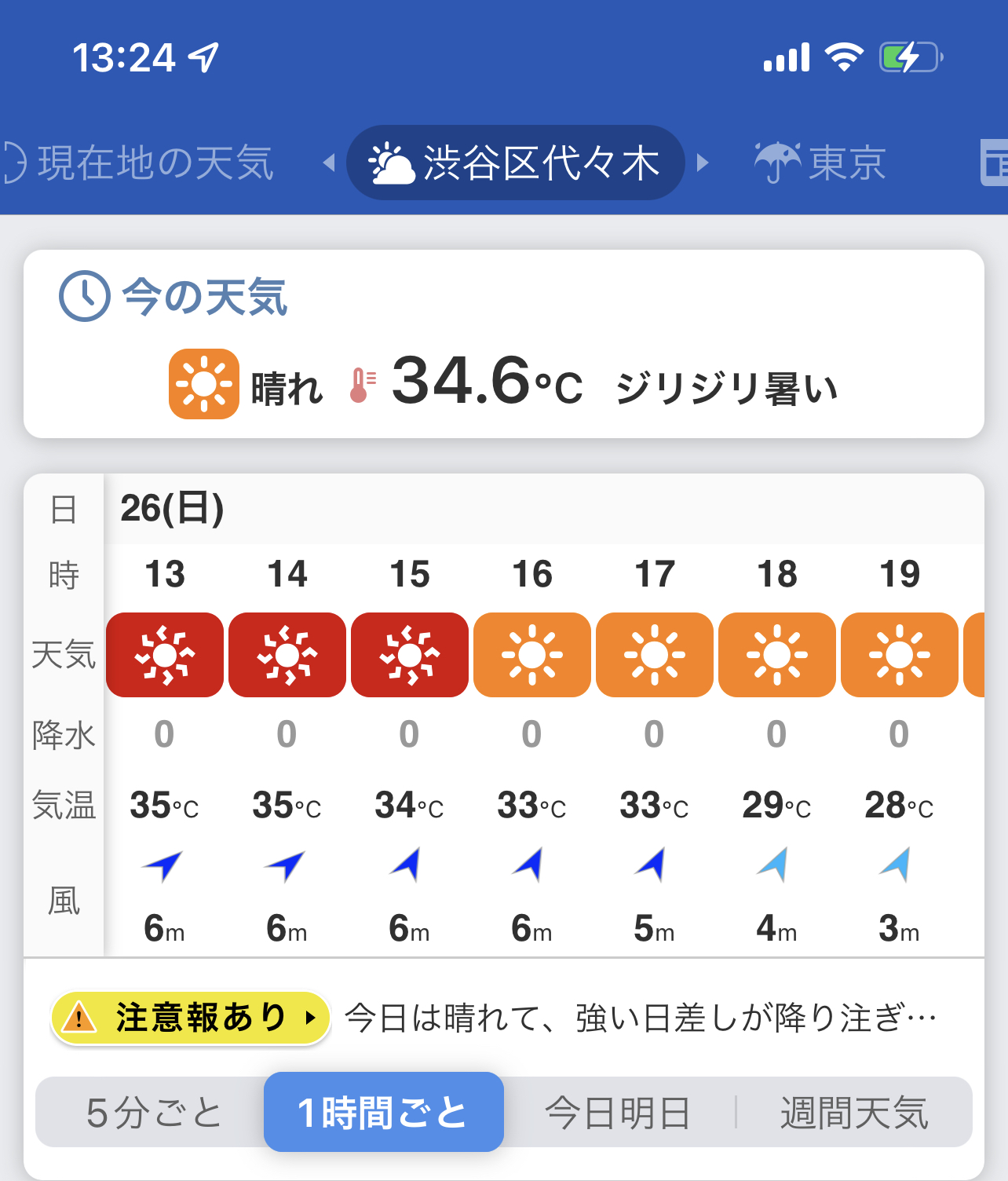This screenshot has width=1008, height=1181.
Task: Switch to 現在地の天気 location tab
Action: (141, 163)
